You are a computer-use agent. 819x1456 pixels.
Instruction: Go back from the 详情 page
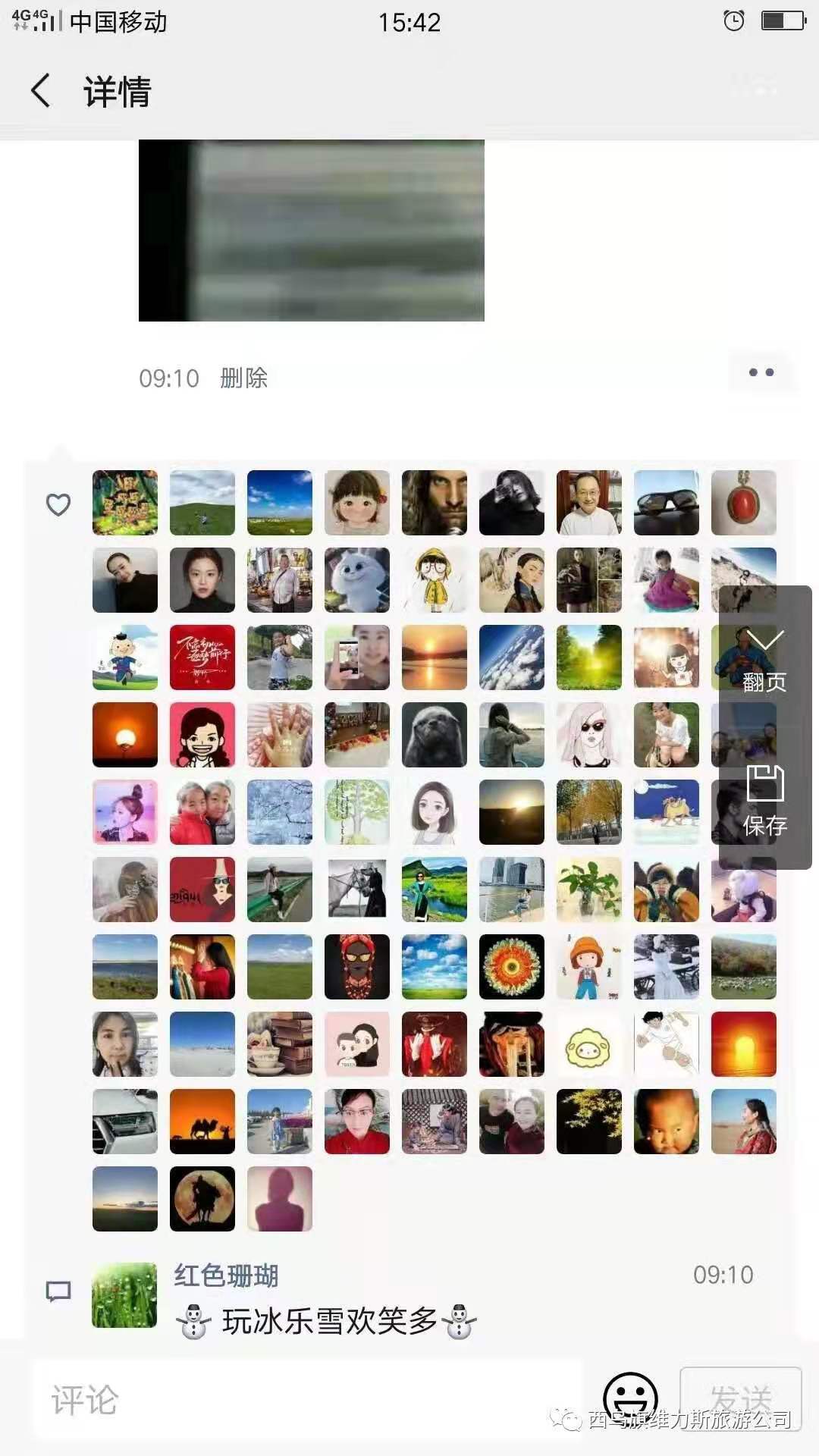pos(41,91)
